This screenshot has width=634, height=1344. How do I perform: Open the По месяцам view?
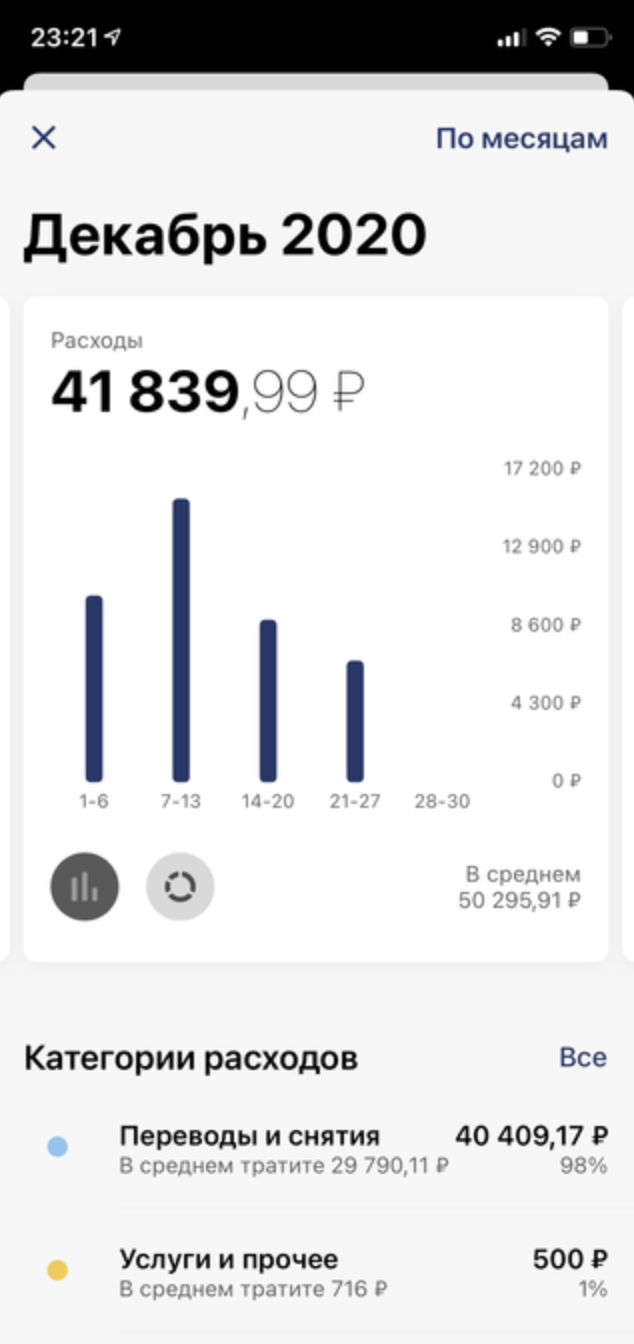pyautogui.click(x=521, y=138)
